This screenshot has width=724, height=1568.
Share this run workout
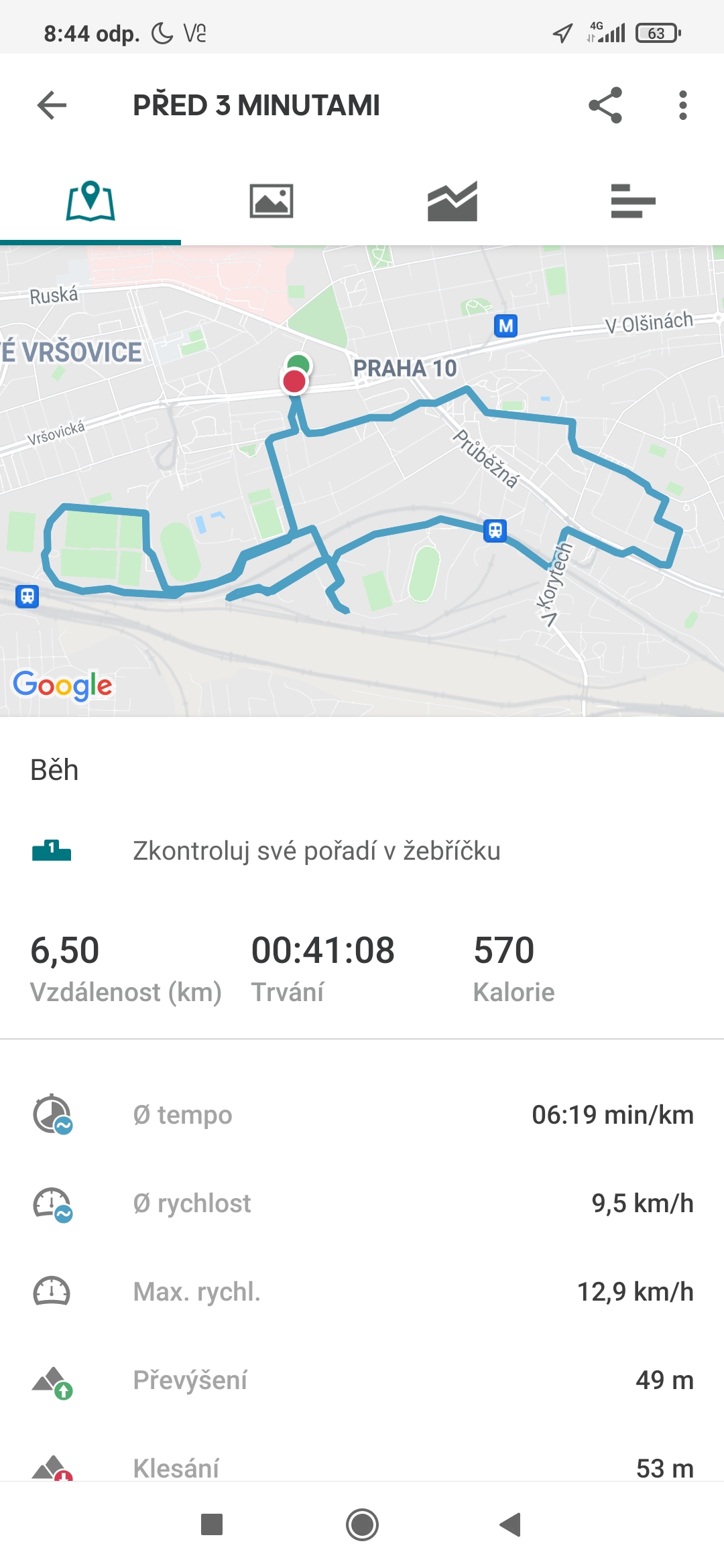(605, 105)
